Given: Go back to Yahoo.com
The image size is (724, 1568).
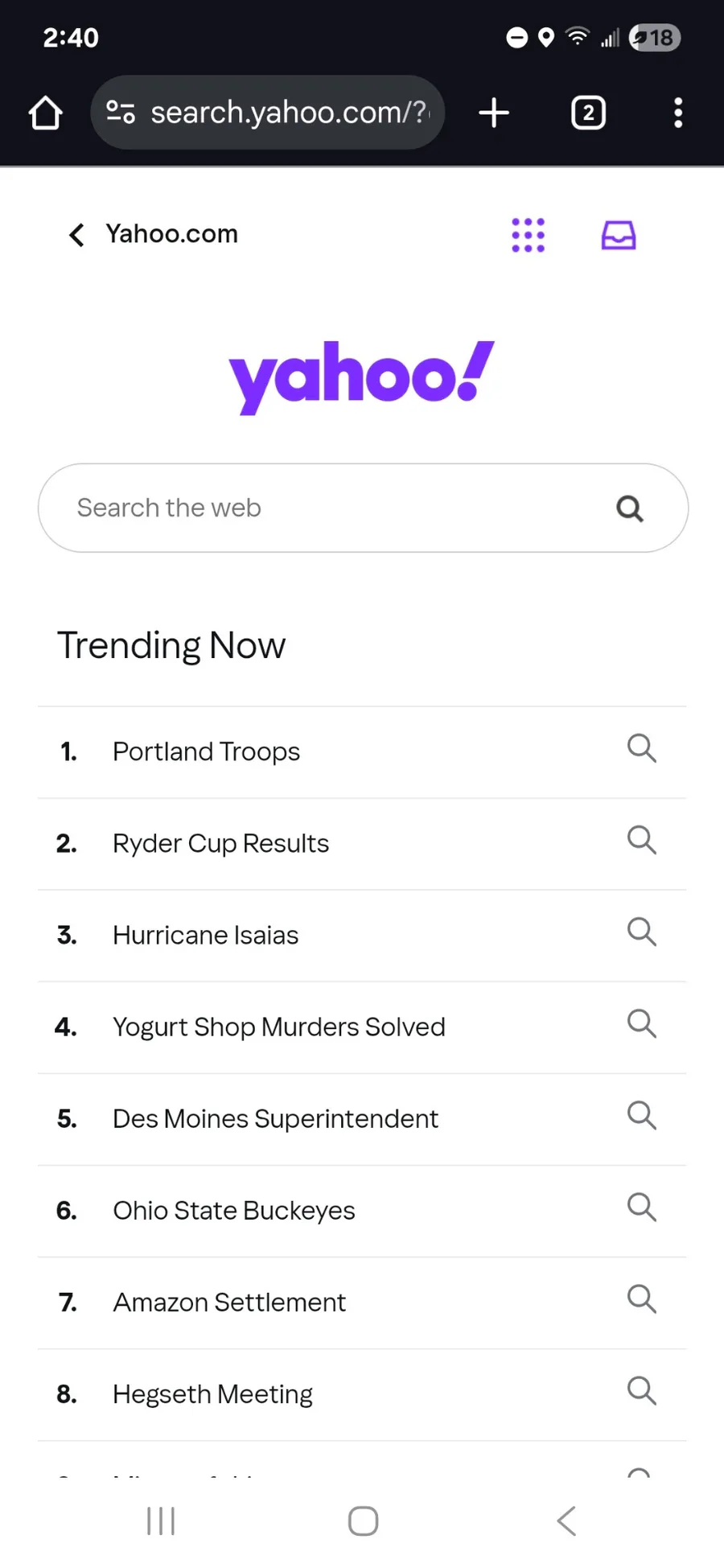Looking at the screenshot, I should pyautogui.click(x=153, y=234).
